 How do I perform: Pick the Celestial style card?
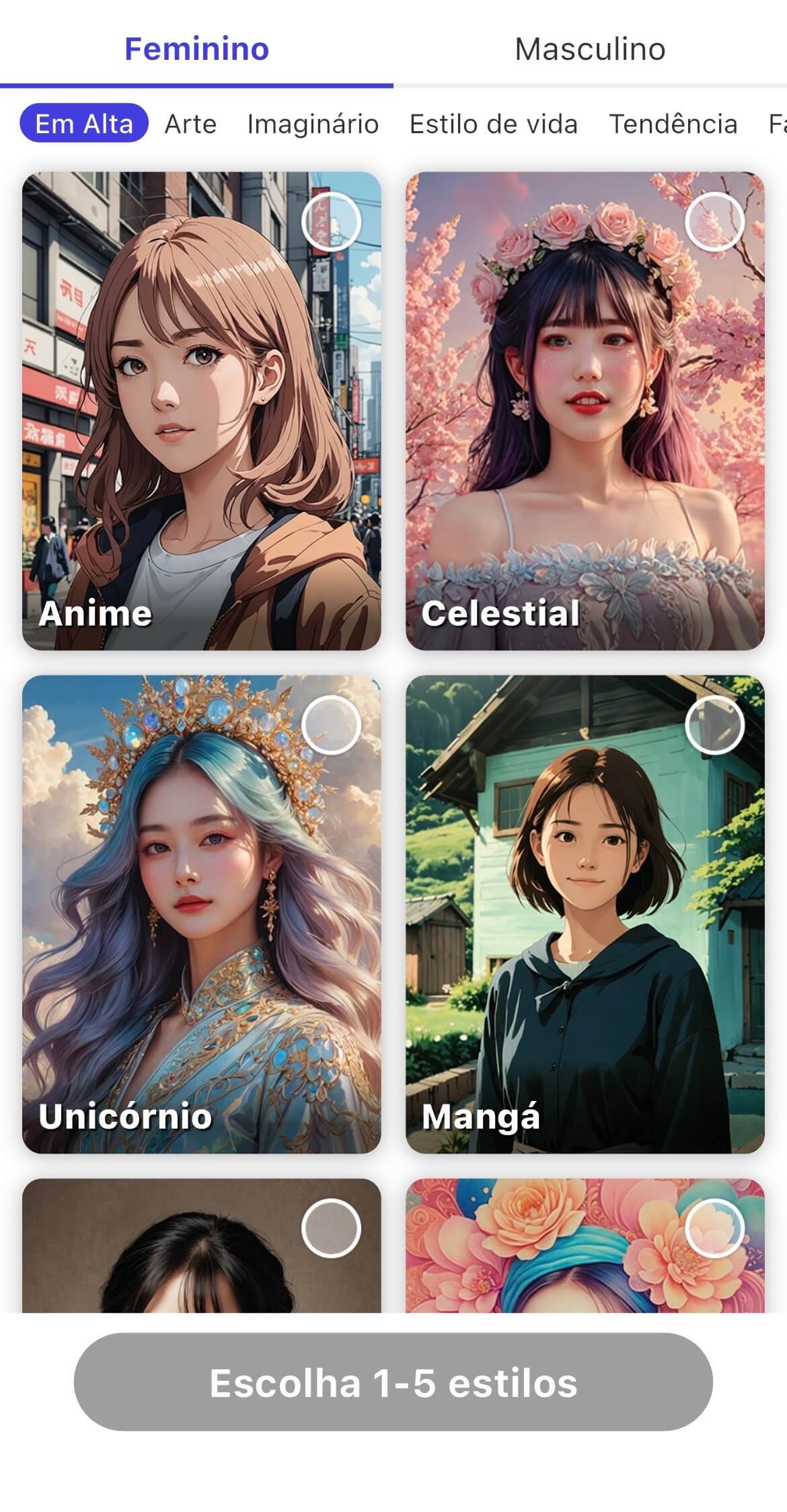pyautogui.click(x=585, y=410)
